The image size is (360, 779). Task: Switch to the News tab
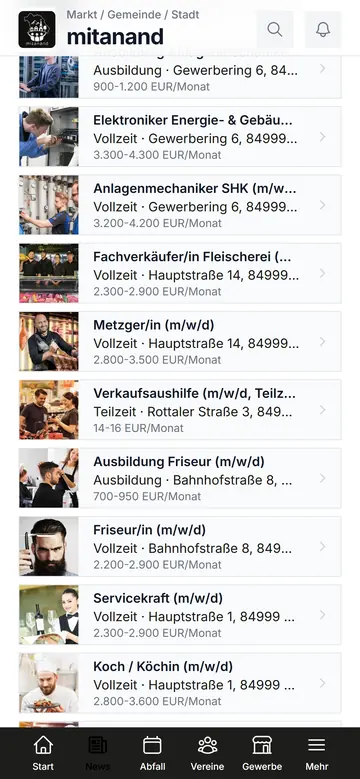pyautogui.click(x=98, y=753)
